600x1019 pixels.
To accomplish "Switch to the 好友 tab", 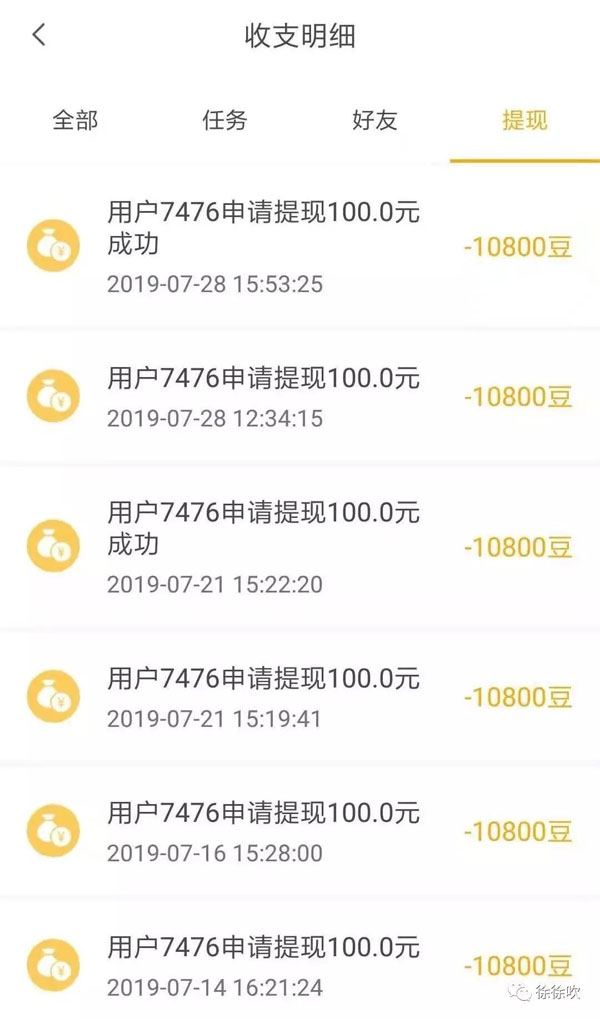I will coord(374,120).
